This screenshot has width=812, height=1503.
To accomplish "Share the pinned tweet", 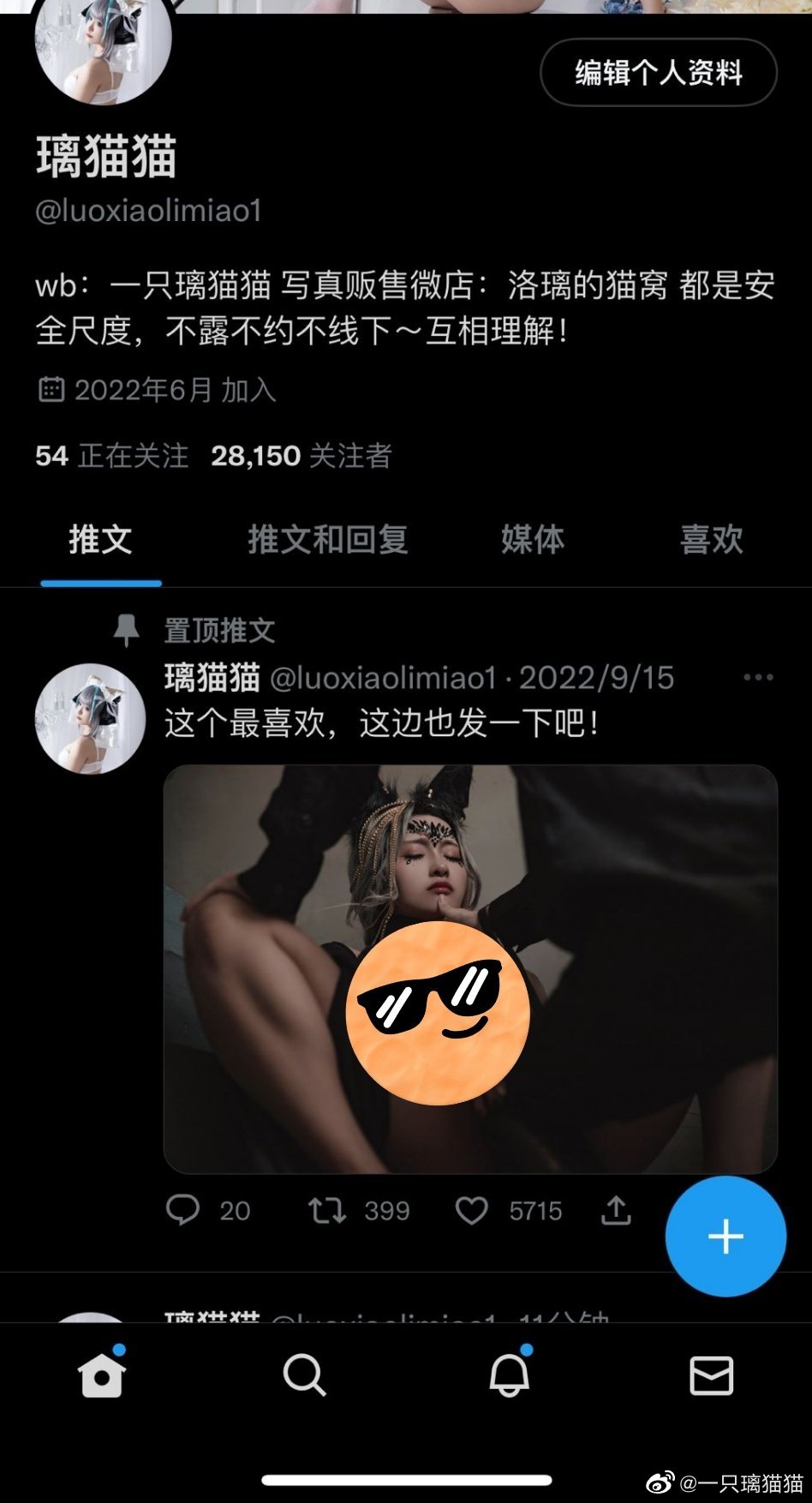I will (616, 1210).
